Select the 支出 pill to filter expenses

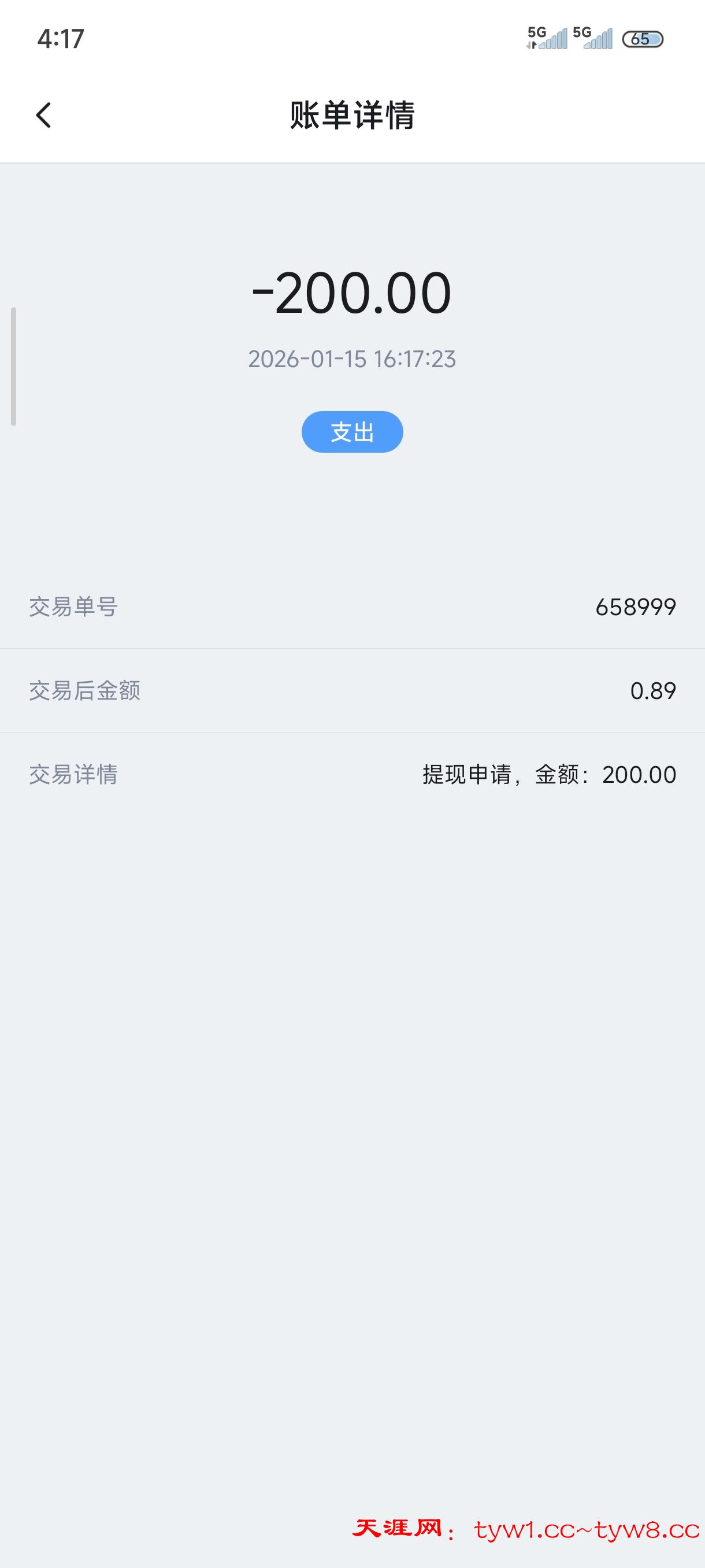(x=352, y=431)
